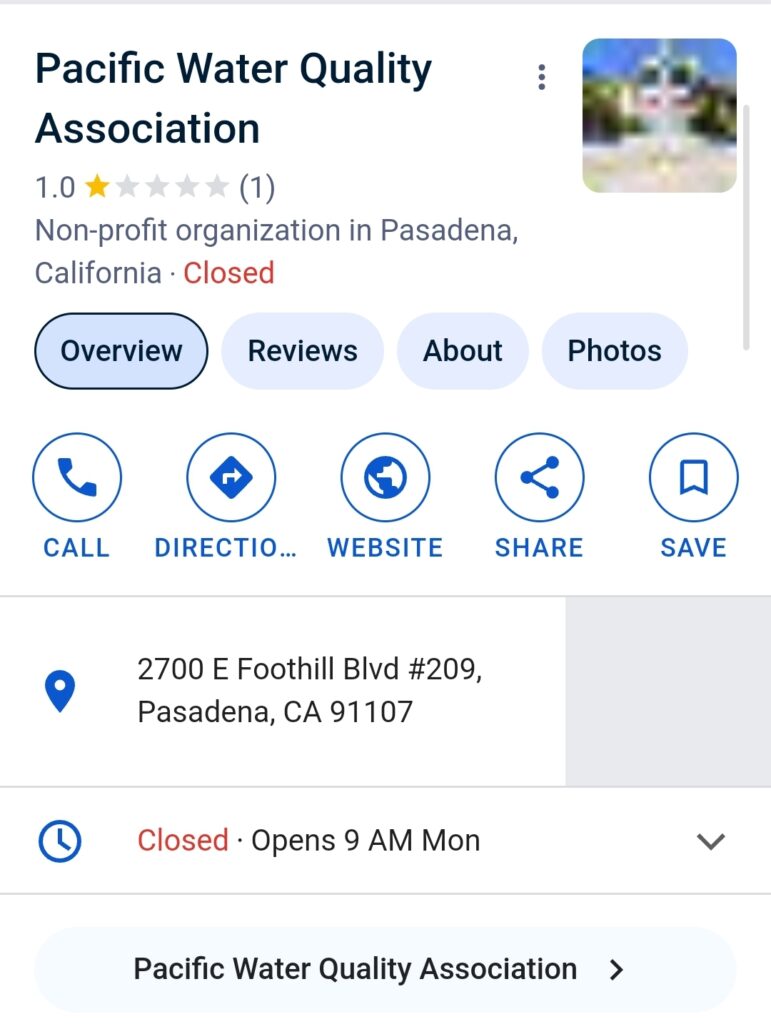Viewport: 771px width, 1024px height.
Task: Select the Overview tab
Action: click(121, 351)
